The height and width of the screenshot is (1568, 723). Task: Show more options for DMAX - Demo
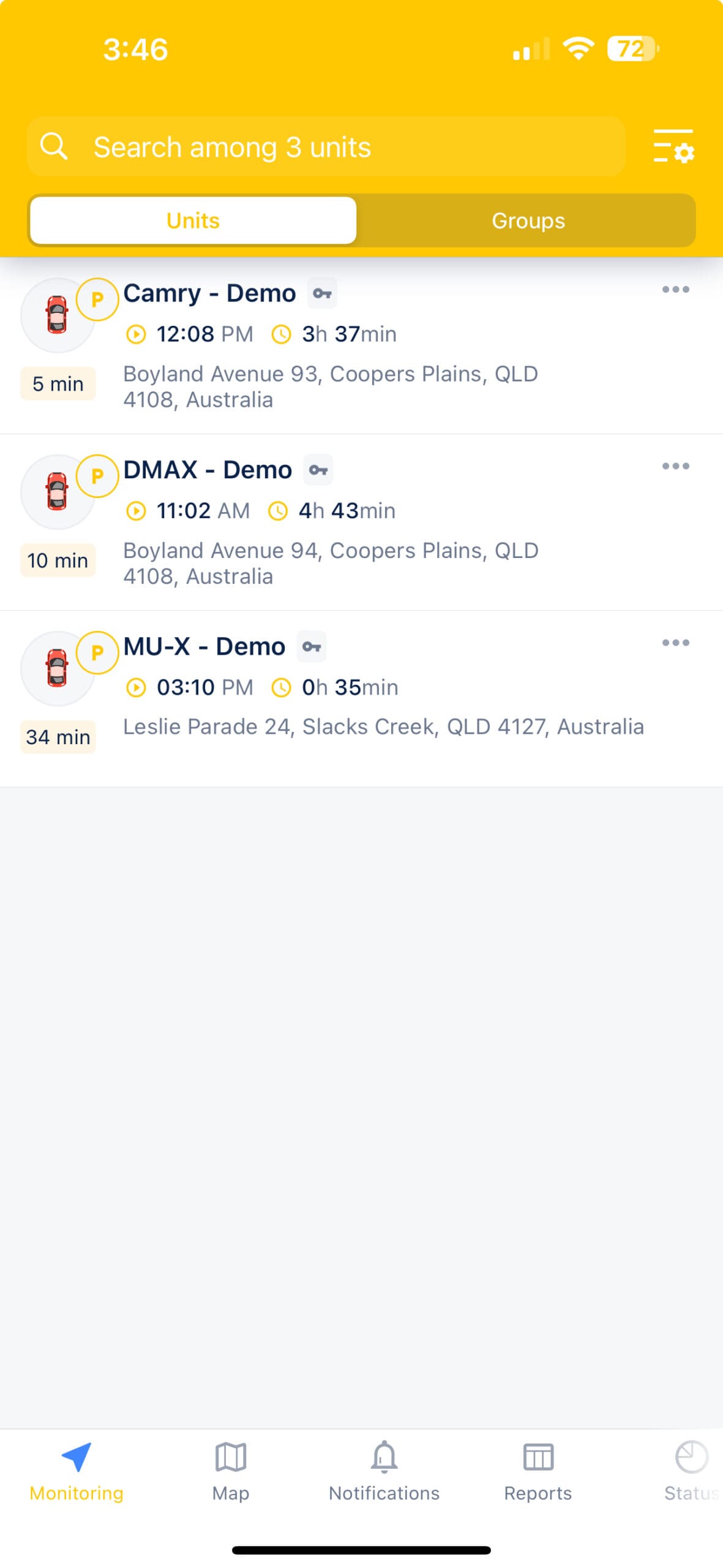pos(675,466)
